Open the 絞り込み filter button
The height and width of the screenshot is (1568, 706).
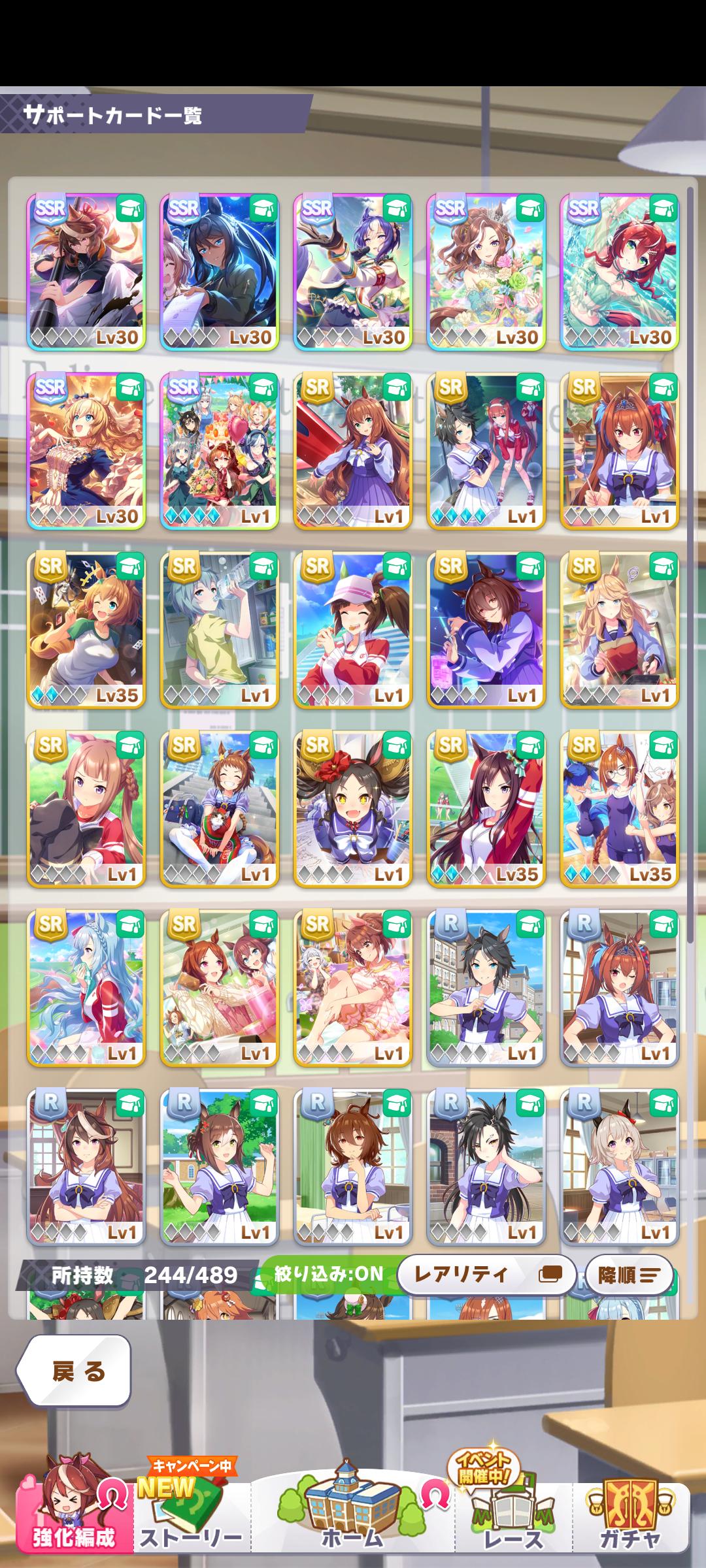pyautogui.click(x=327, y=1273)
